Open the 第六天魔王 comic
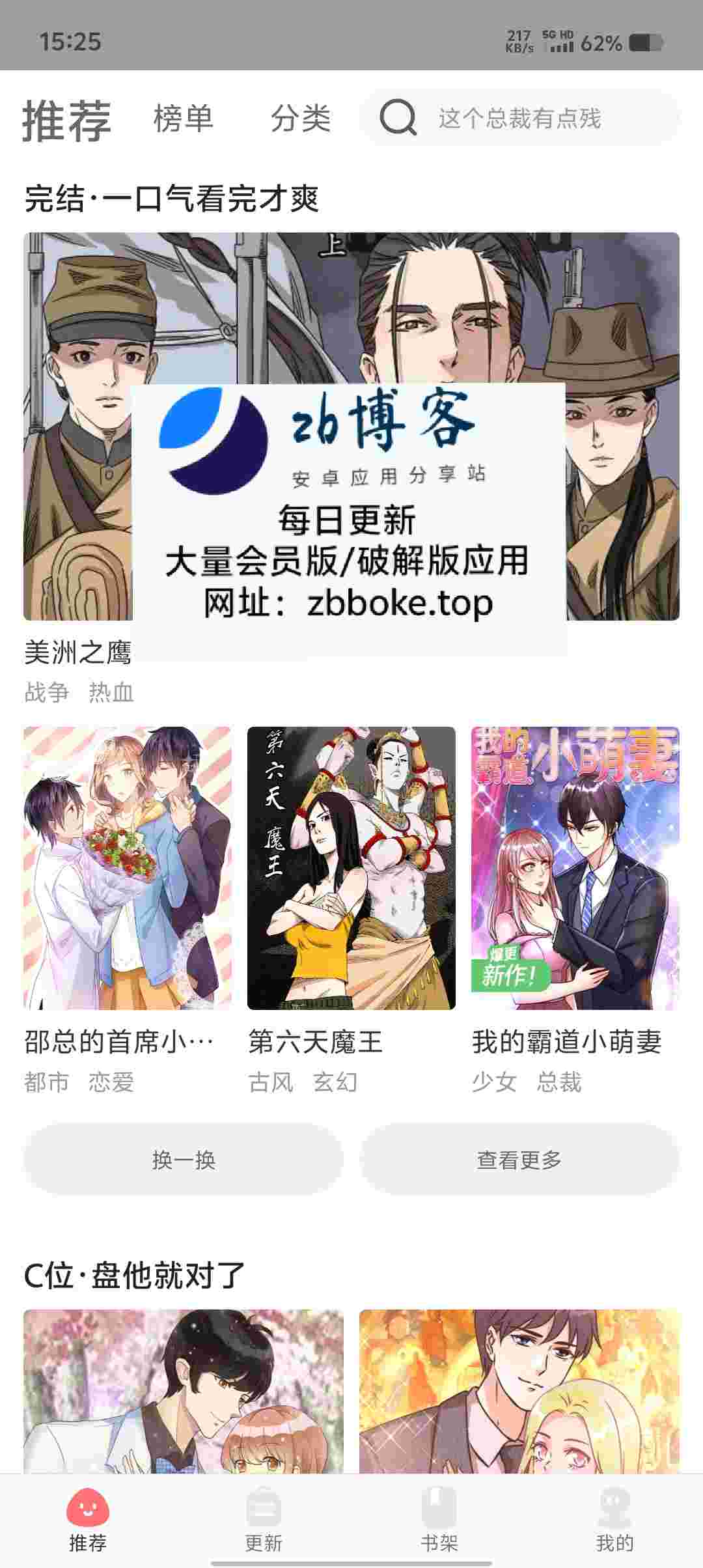 pos(351,868)
